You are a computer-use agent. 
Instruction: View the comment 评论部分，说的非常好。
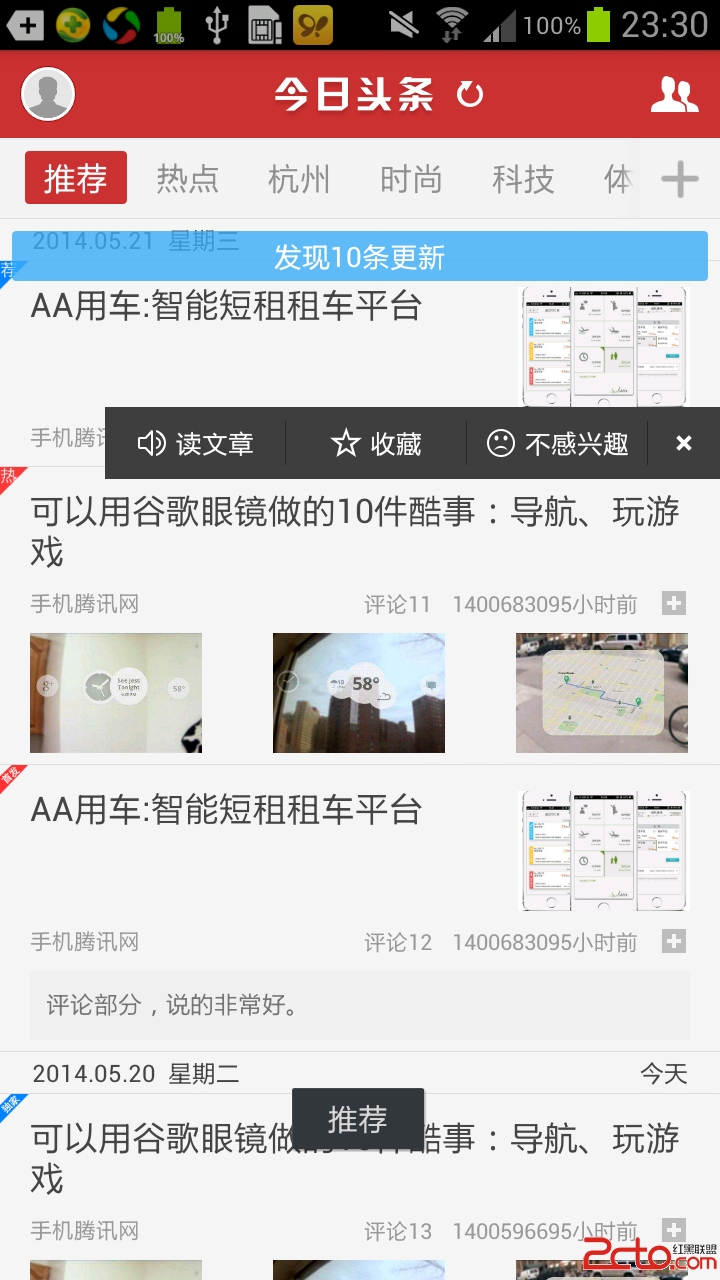click(x=360, y=1005)
